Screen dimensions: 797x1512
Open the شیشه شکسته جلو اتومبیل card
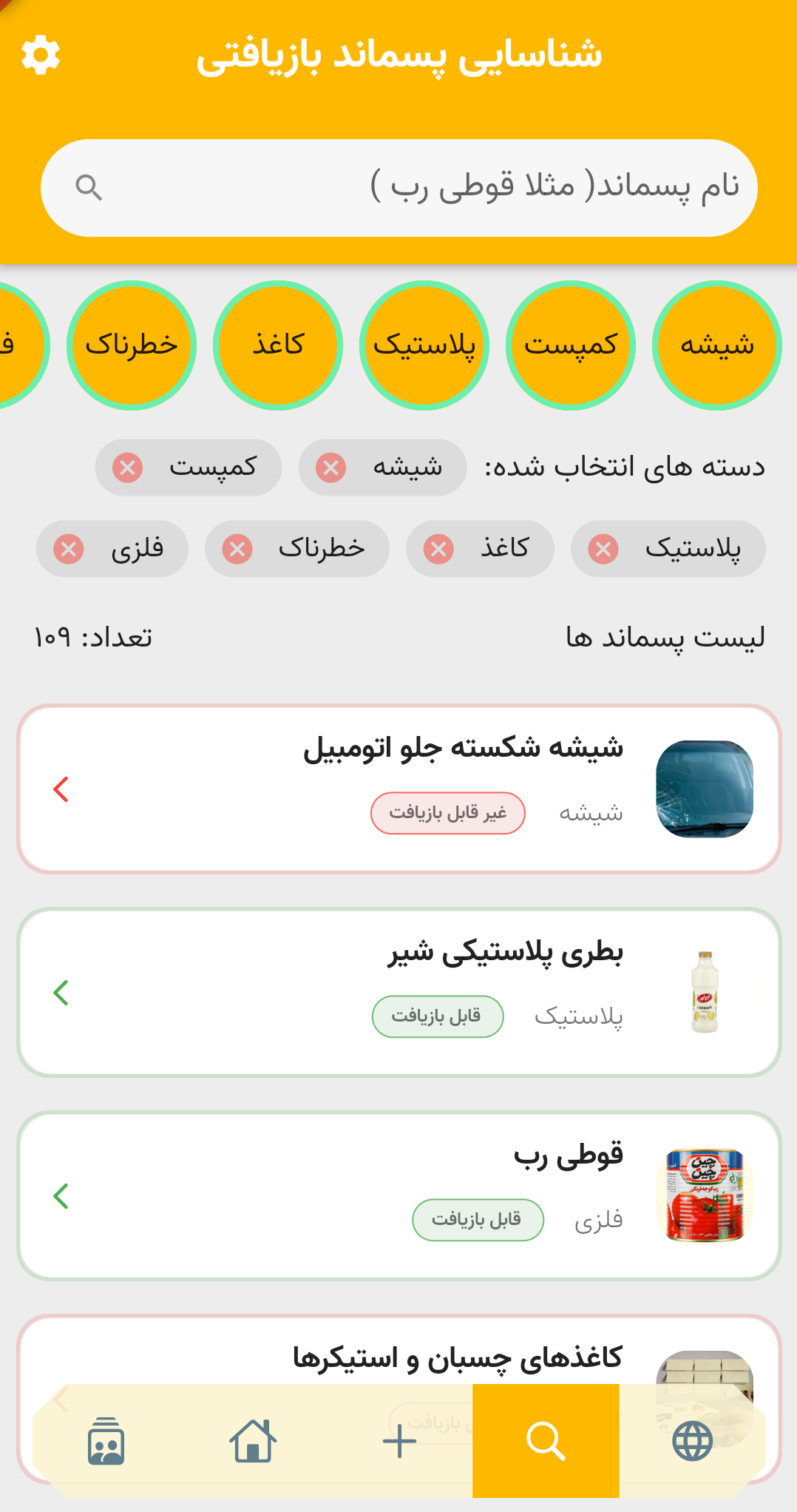click(x=399, y=789)
